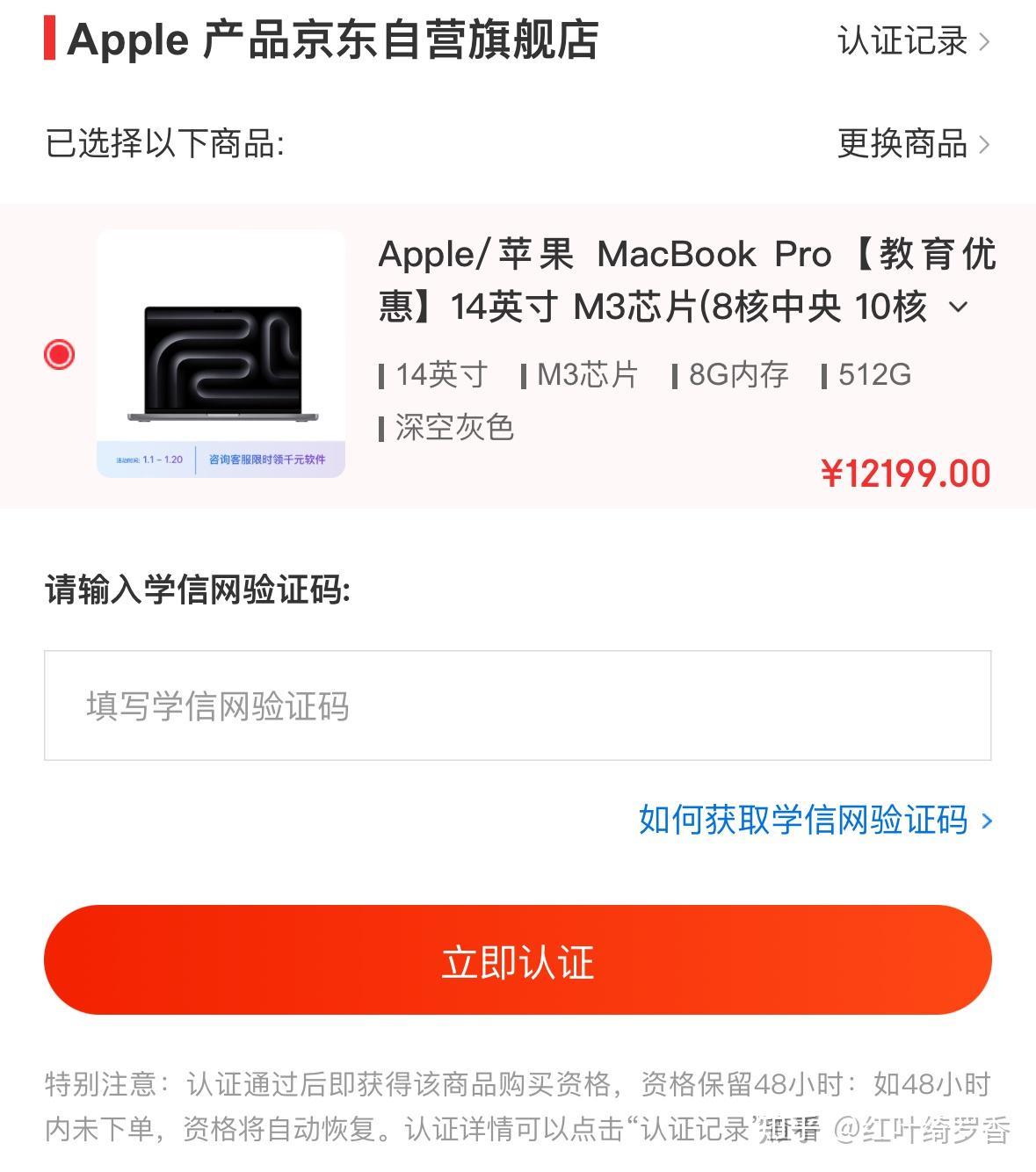The image size is (1036, 1172).
Task: Select the 512G spec tag
Action: pos(871,373)
